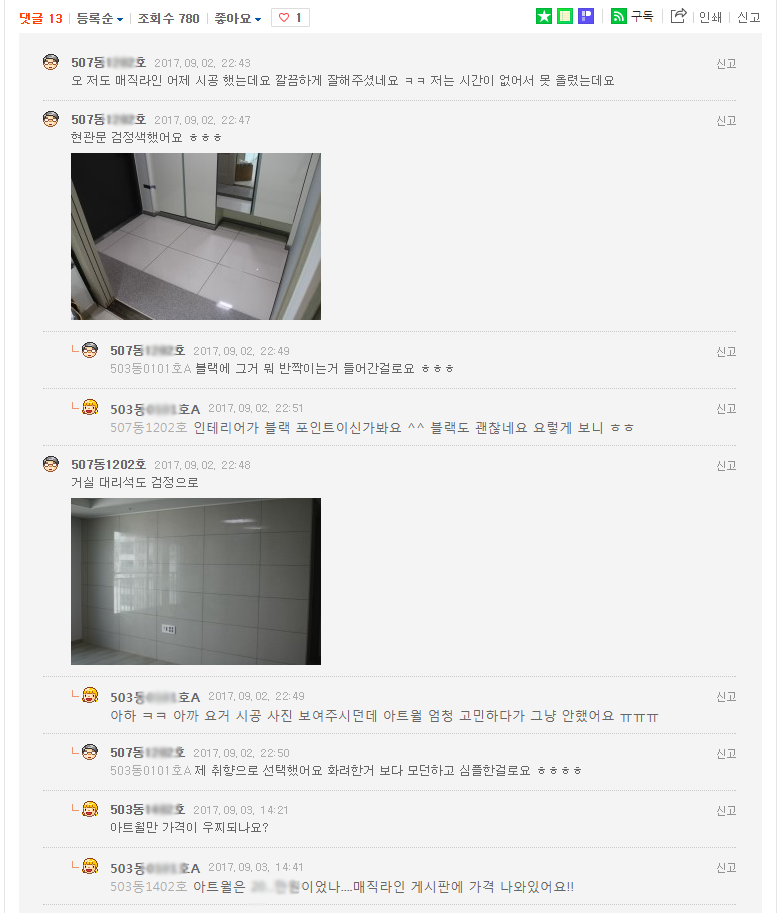Image resolution: width=782 pixels, height=913 pixels.
Task: Open the 좋아요 dropdown
Action: pyautogui.click(x=237, y=18)
